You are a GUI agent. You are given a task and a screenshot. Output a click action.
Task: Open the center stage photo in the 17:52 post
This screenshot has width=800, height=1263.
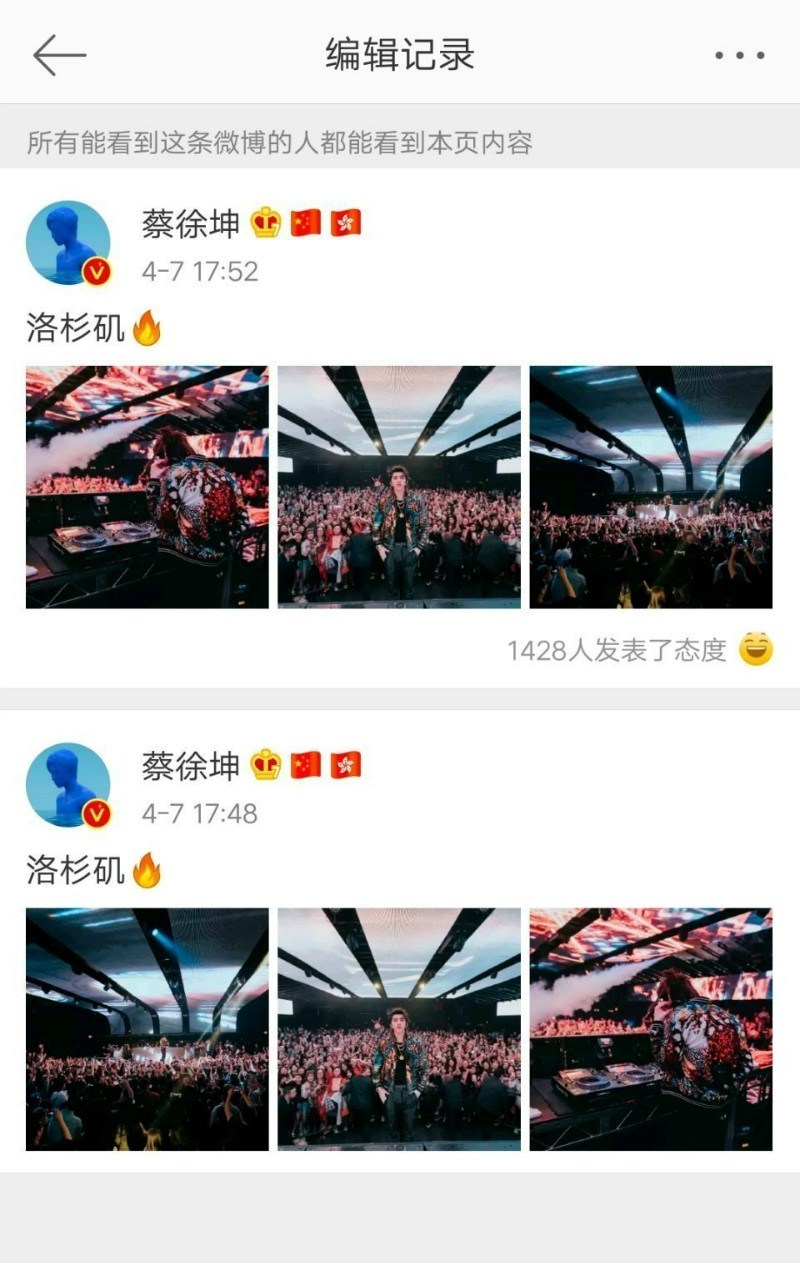pyautogui.click(x=399, y=487)
